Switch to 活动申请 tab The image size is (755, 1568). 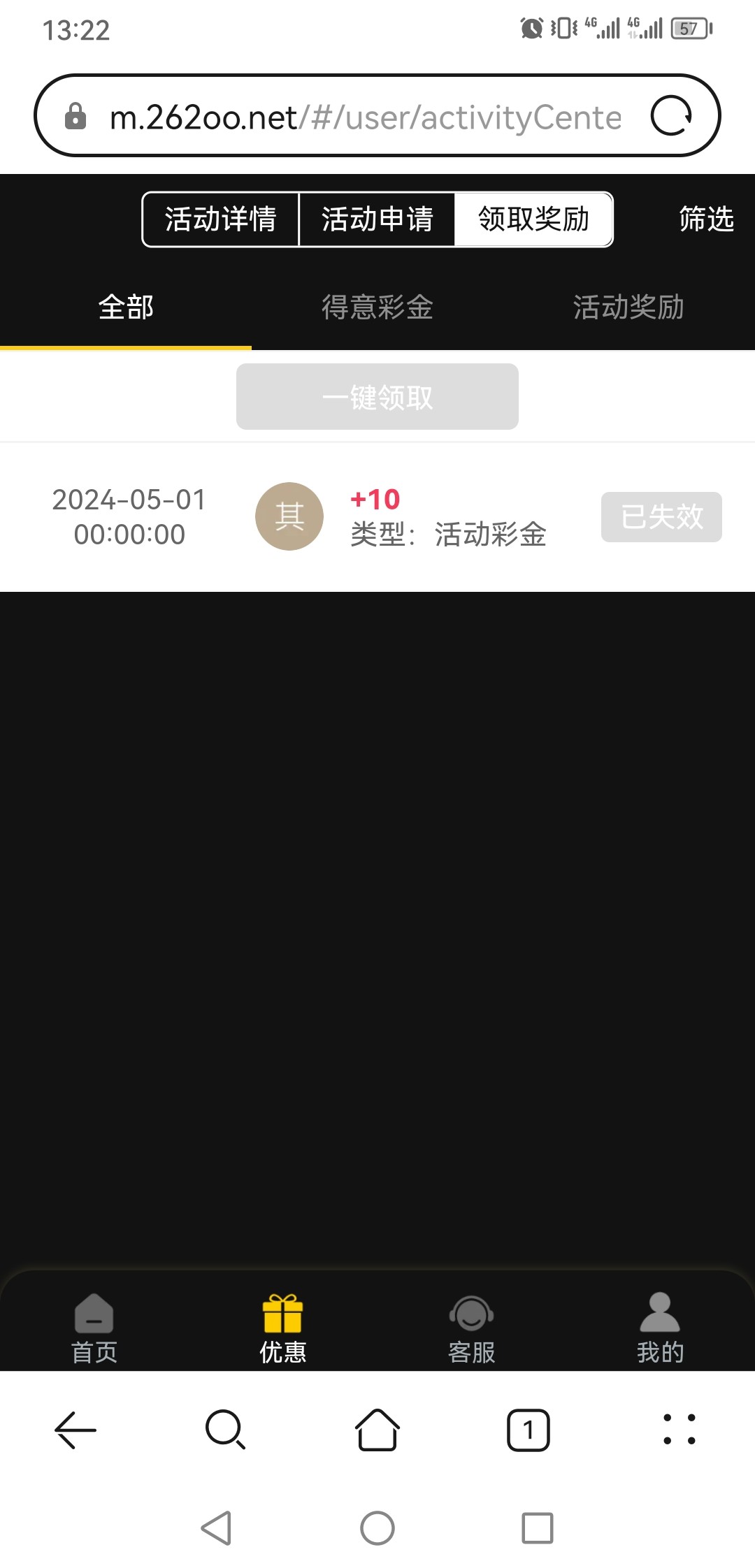377,219
